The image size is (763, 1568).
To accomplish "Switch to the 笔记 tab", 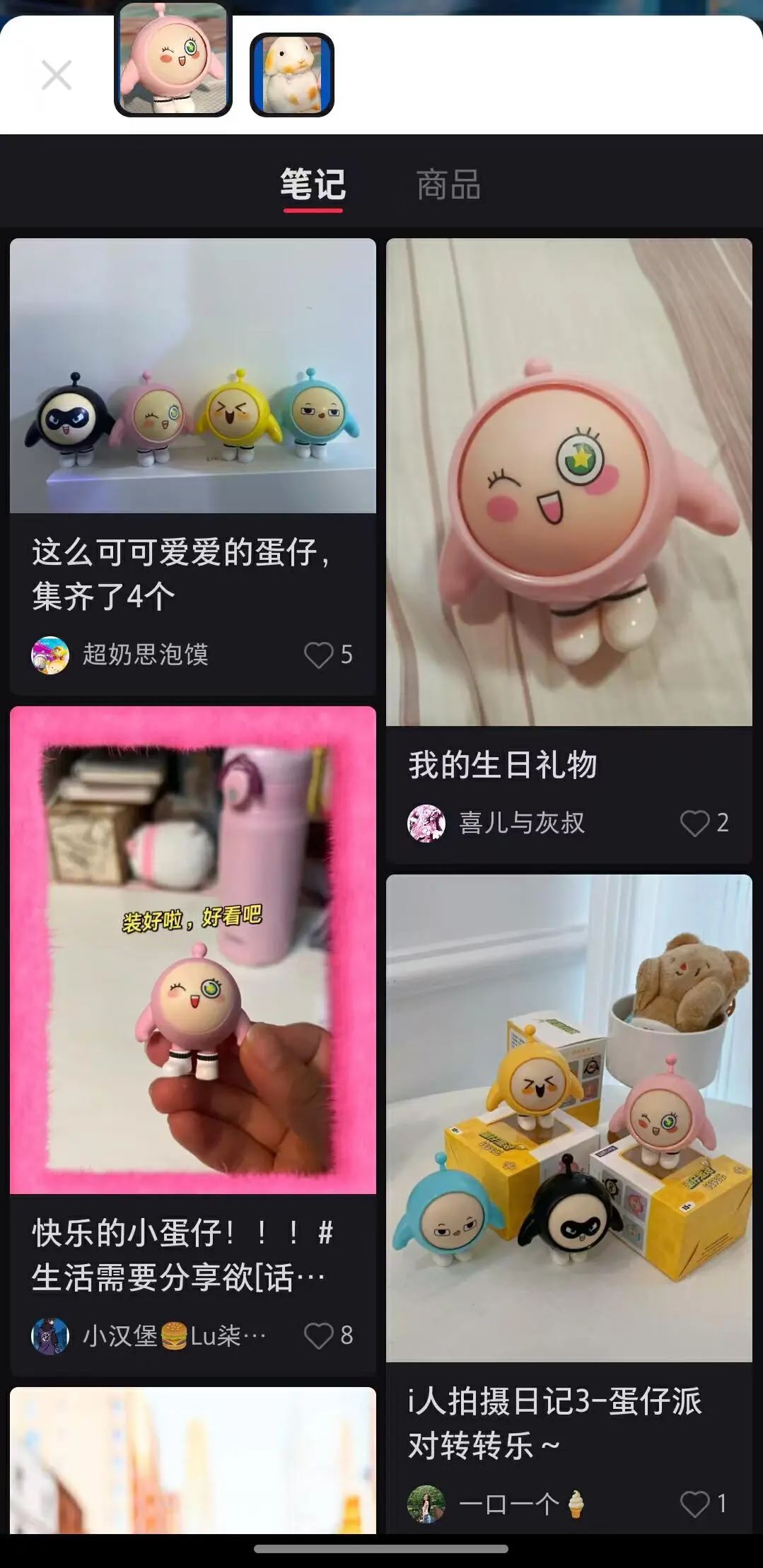I will 313,186.
